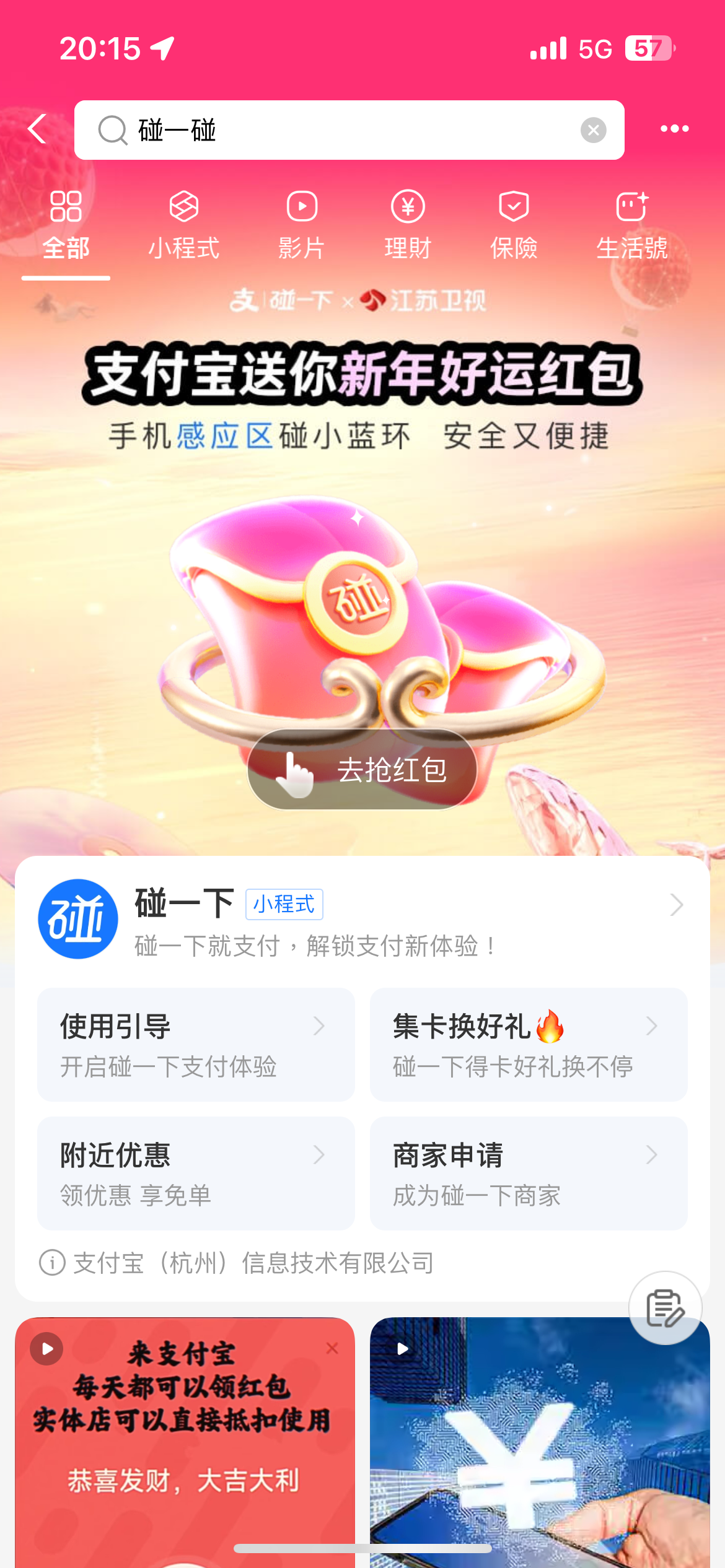Tap the 去抢红包 button

pos(362,770)
